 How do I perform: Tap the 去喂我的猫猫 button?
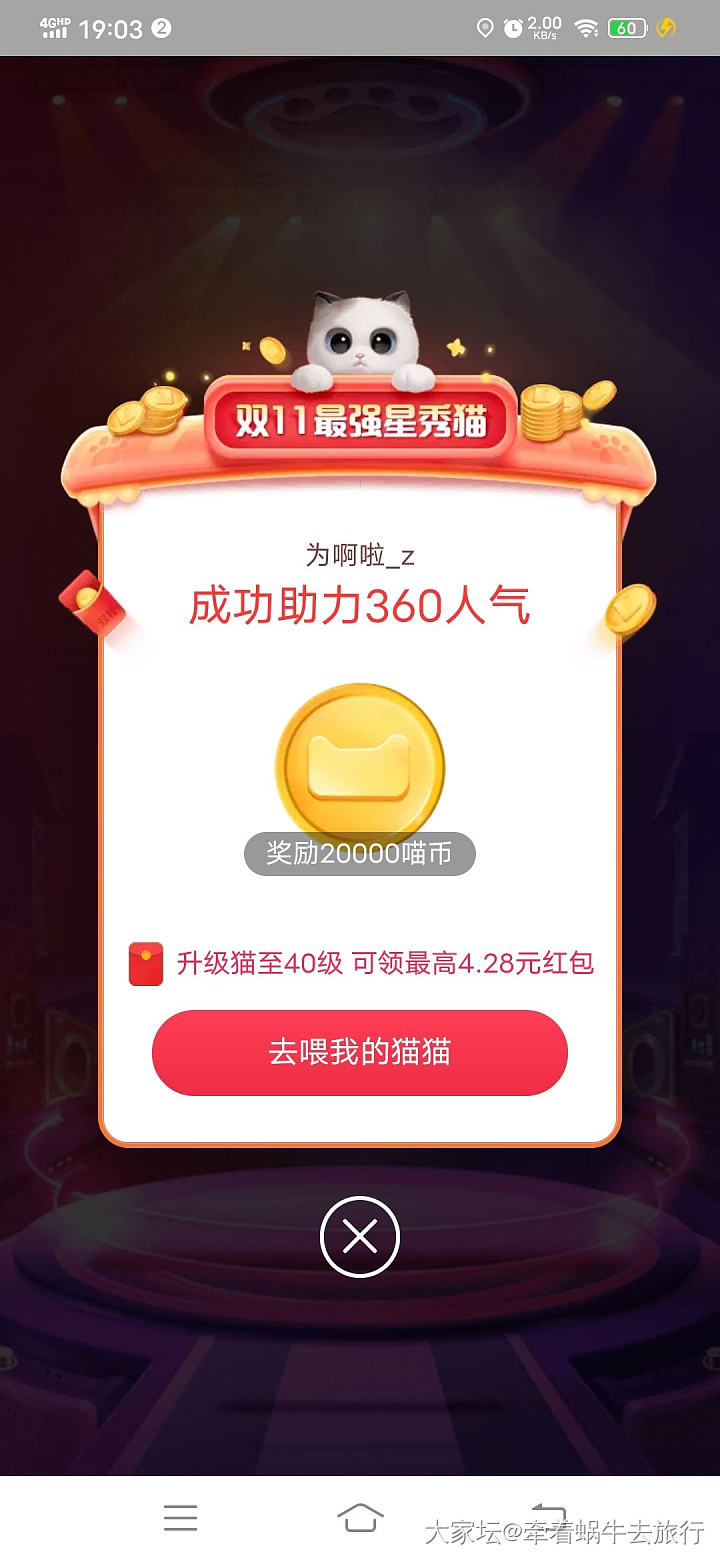(359, 1053)
